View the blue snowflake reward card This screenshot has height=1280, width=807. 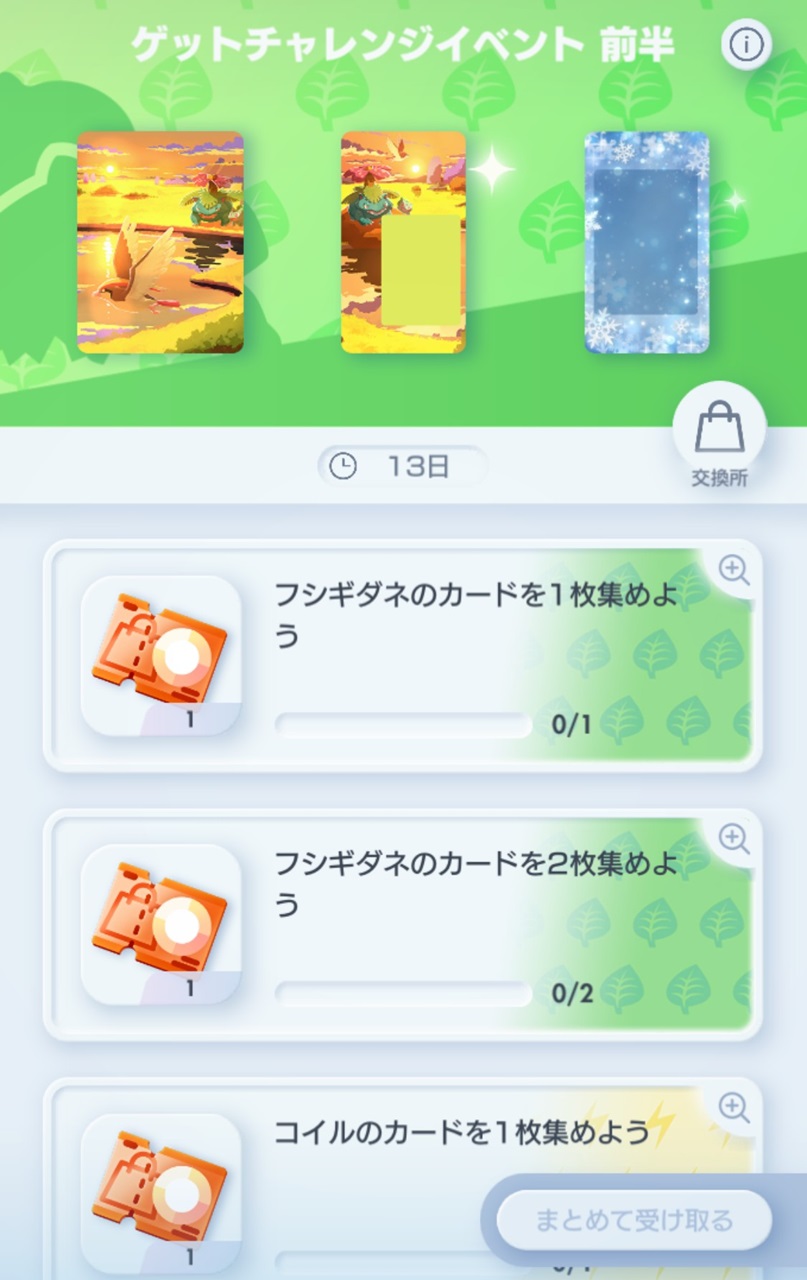click(646, 242)
